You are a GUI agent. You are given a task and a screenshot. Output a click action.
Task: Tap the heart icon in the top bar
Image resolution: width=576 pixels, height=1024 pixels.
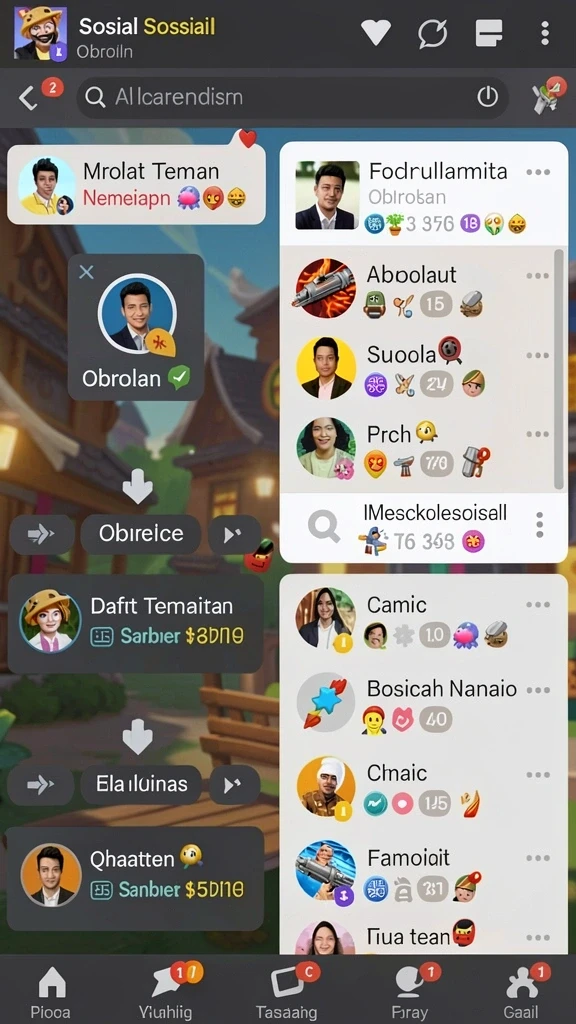pos(376,32)
